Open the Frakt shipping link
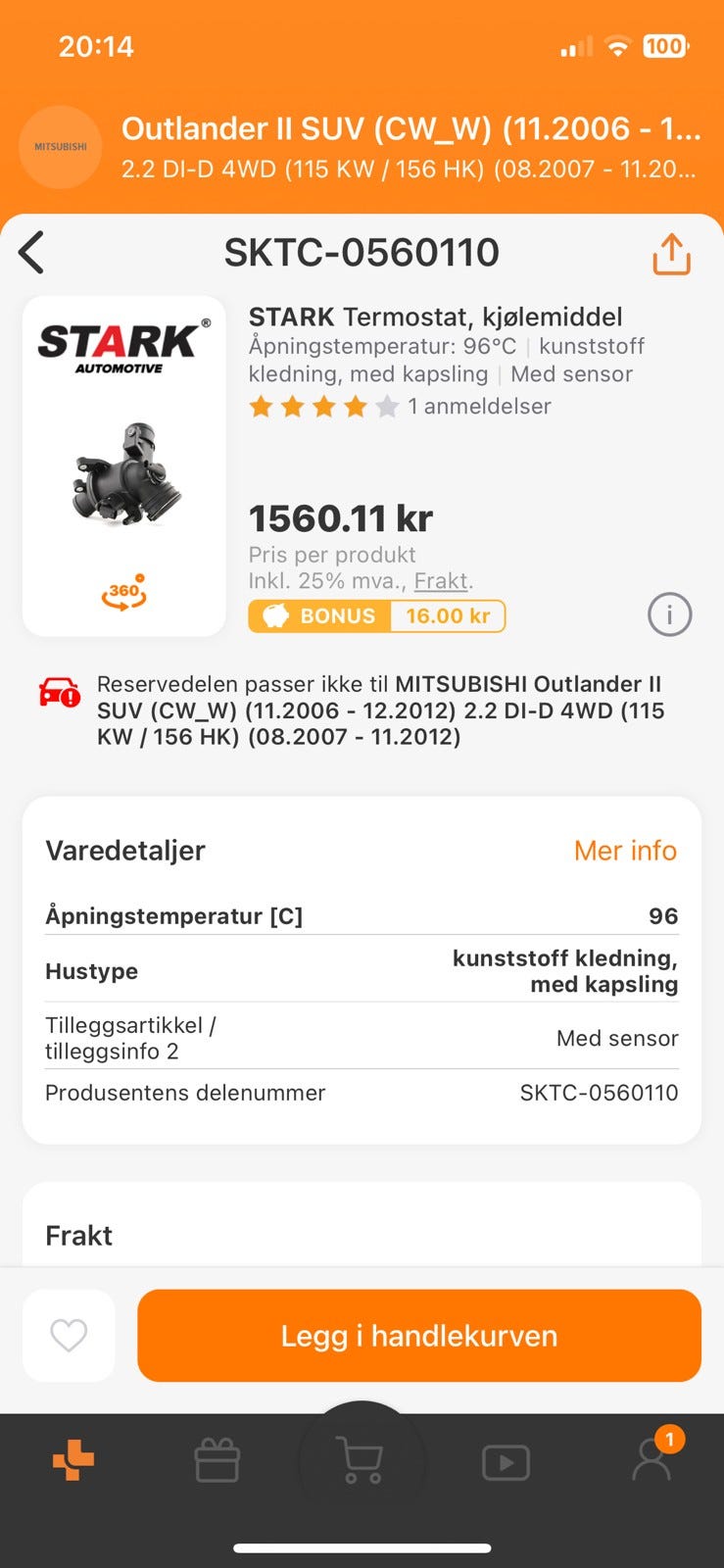This screenshot has height=1568, width=724. 441,580
